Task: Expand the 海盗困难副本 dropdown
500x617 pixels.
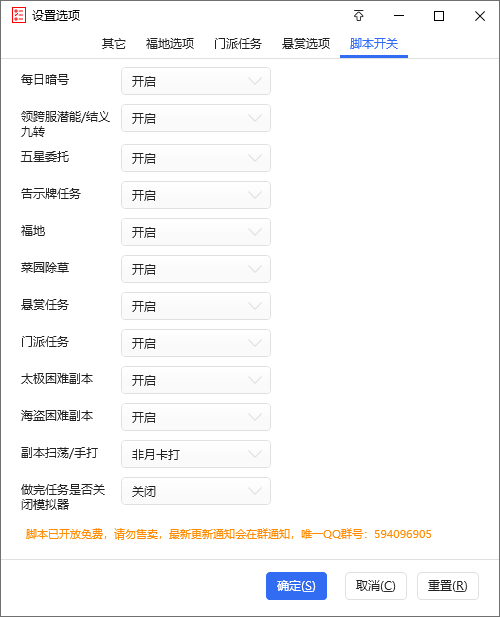Action: point(196,417)
